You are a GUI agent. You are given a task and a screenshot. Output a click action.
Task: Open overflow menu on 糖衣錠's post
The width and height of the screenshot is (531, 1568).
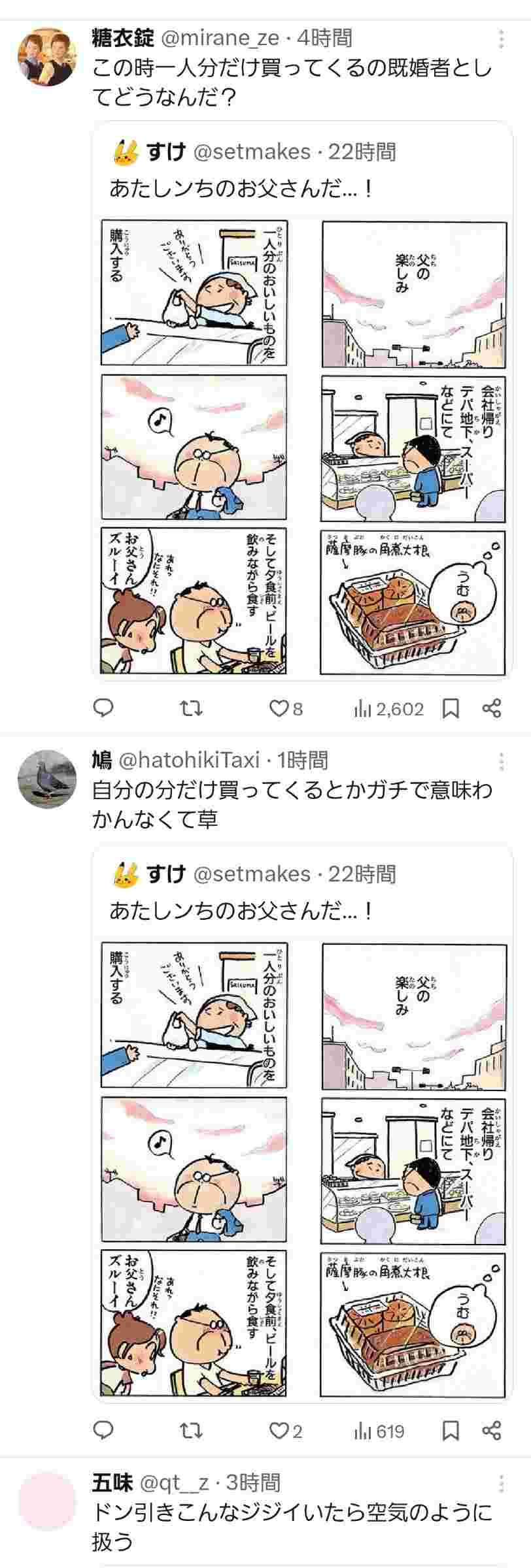click(x=501, y=39)
